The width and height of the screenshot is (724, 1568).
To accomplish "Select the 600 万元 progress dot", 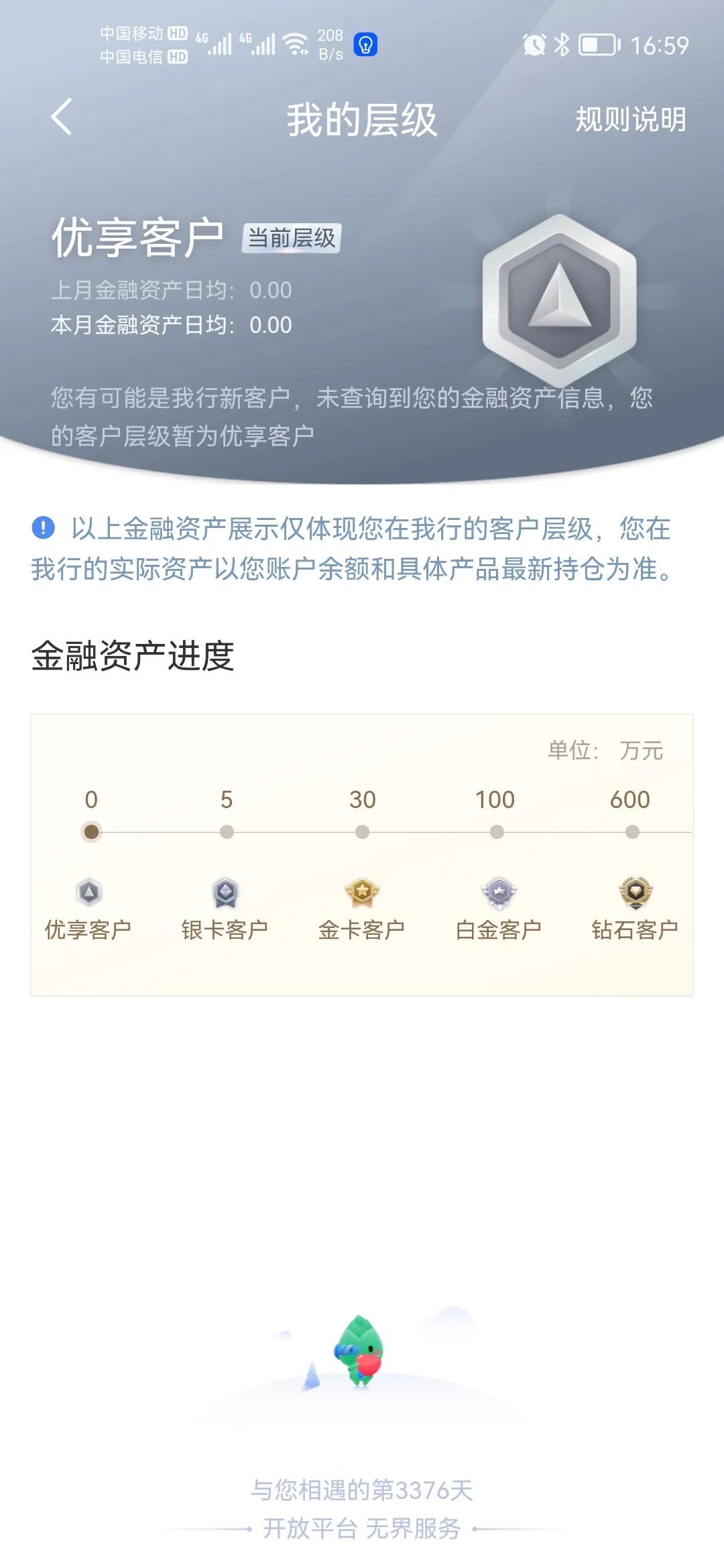I will point(630,832).
